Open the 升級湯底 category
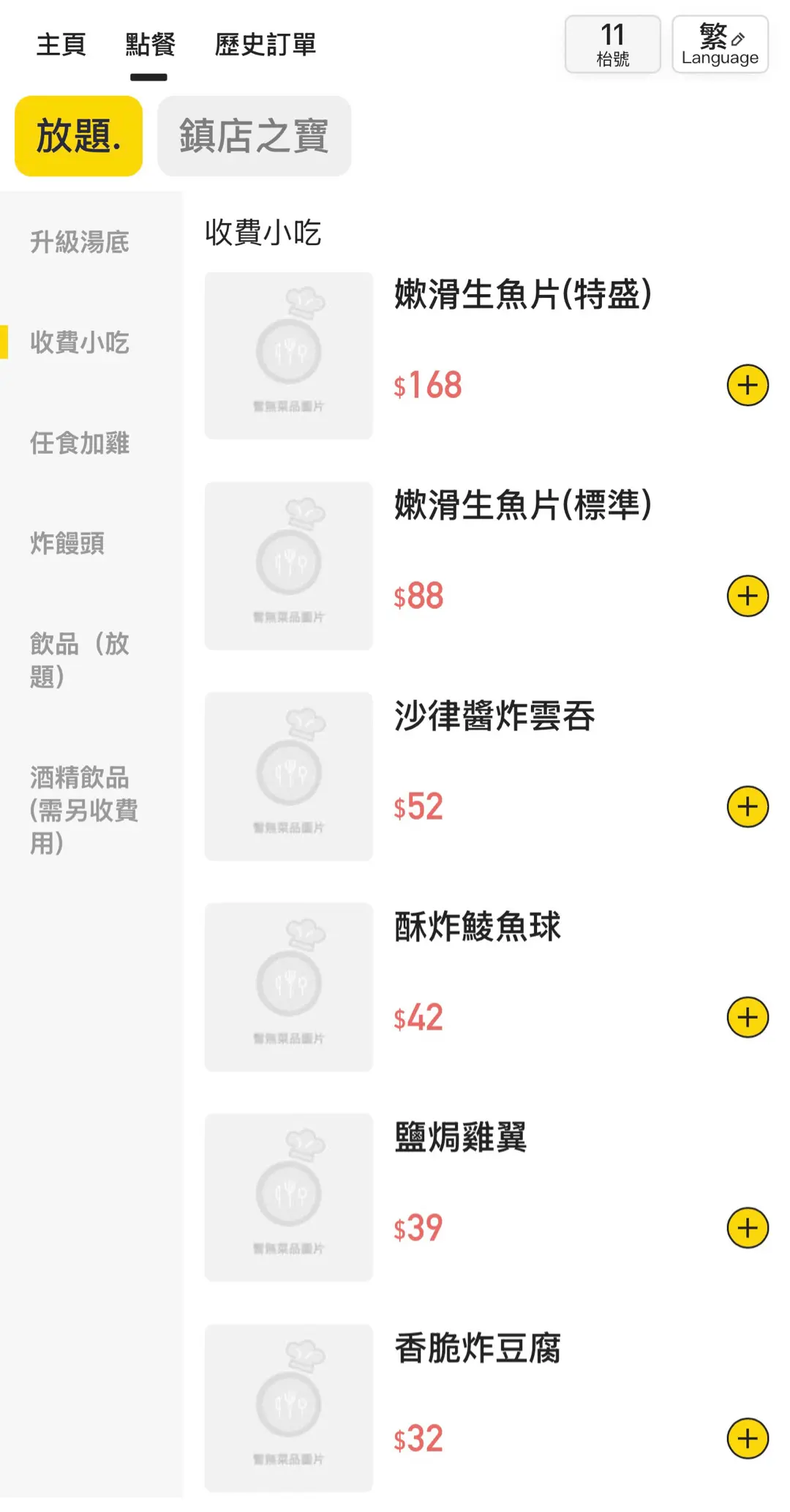The image size is (790, 1512). point(80,242)
